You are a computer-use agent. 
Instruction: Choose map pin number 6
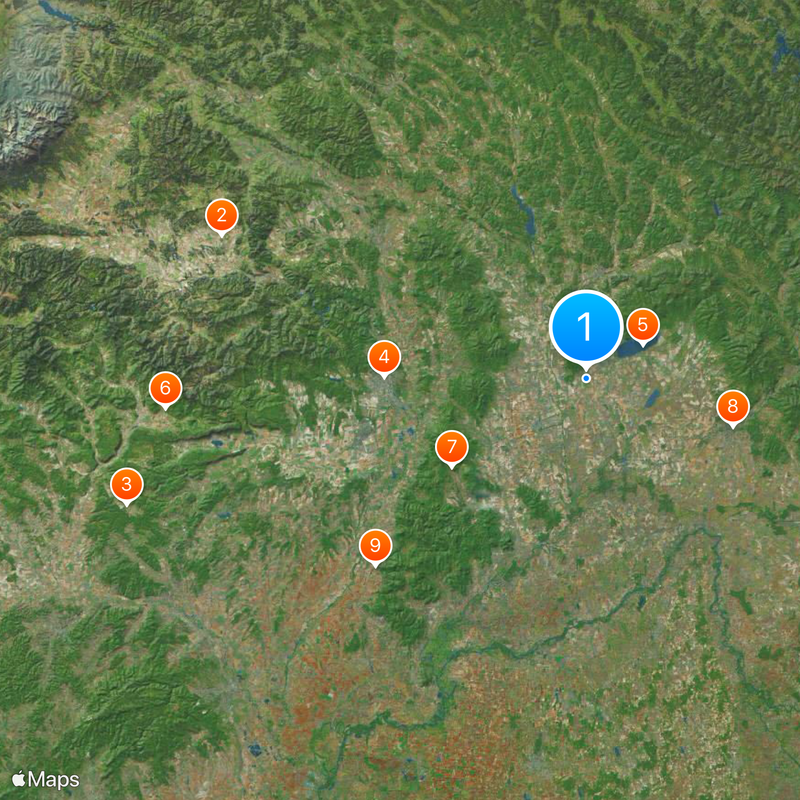click(166, 388)
